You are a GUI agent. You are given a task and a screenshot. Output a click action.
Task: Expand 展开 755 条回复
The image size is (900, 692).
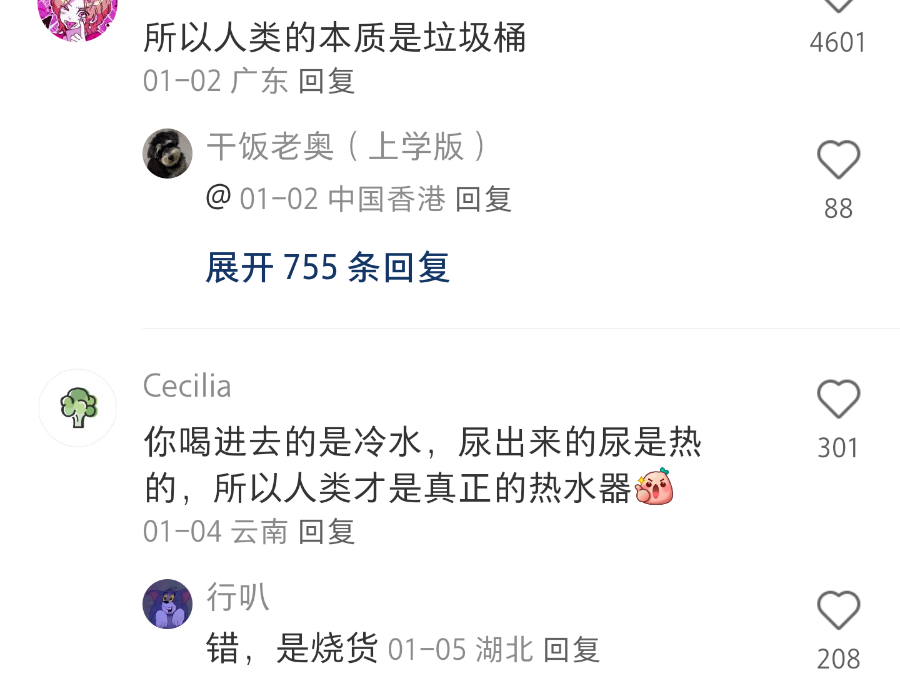[328, 267]
